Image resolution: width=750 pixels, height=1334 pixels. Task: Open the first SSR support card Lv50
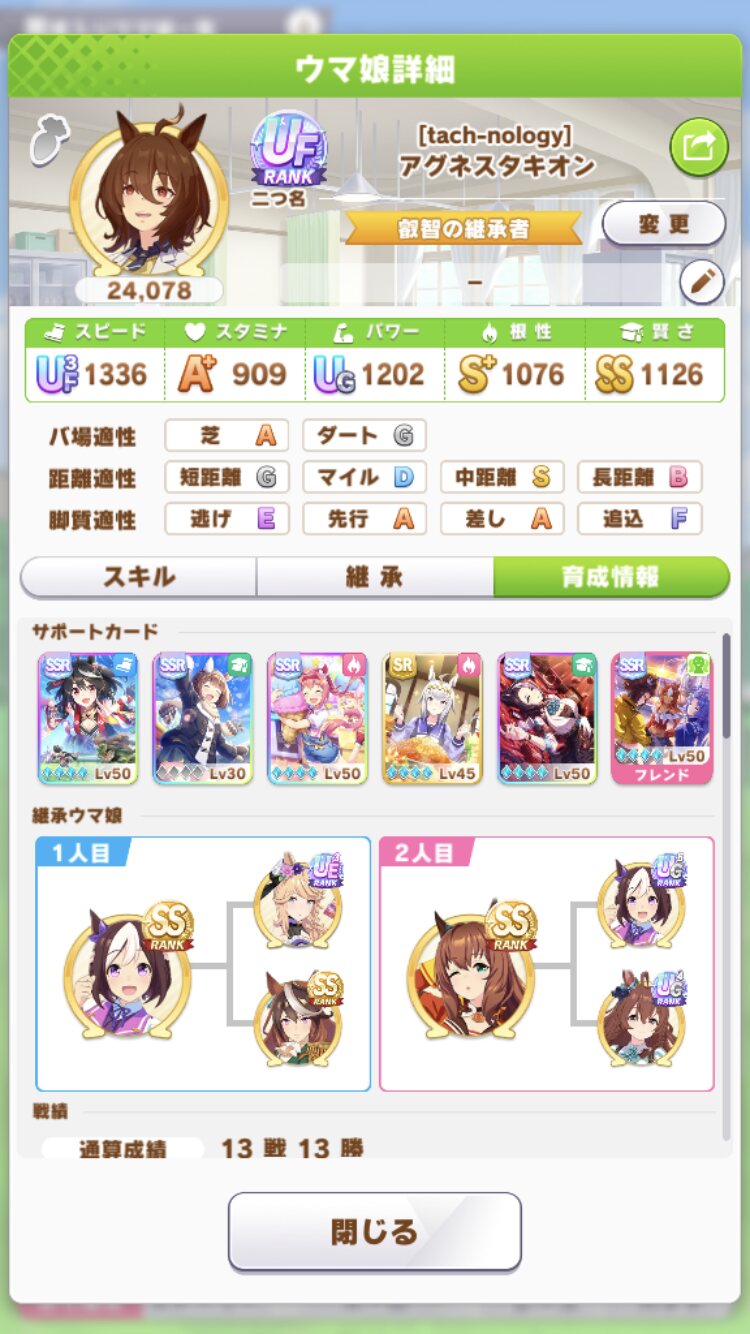(x=88, y=718)
